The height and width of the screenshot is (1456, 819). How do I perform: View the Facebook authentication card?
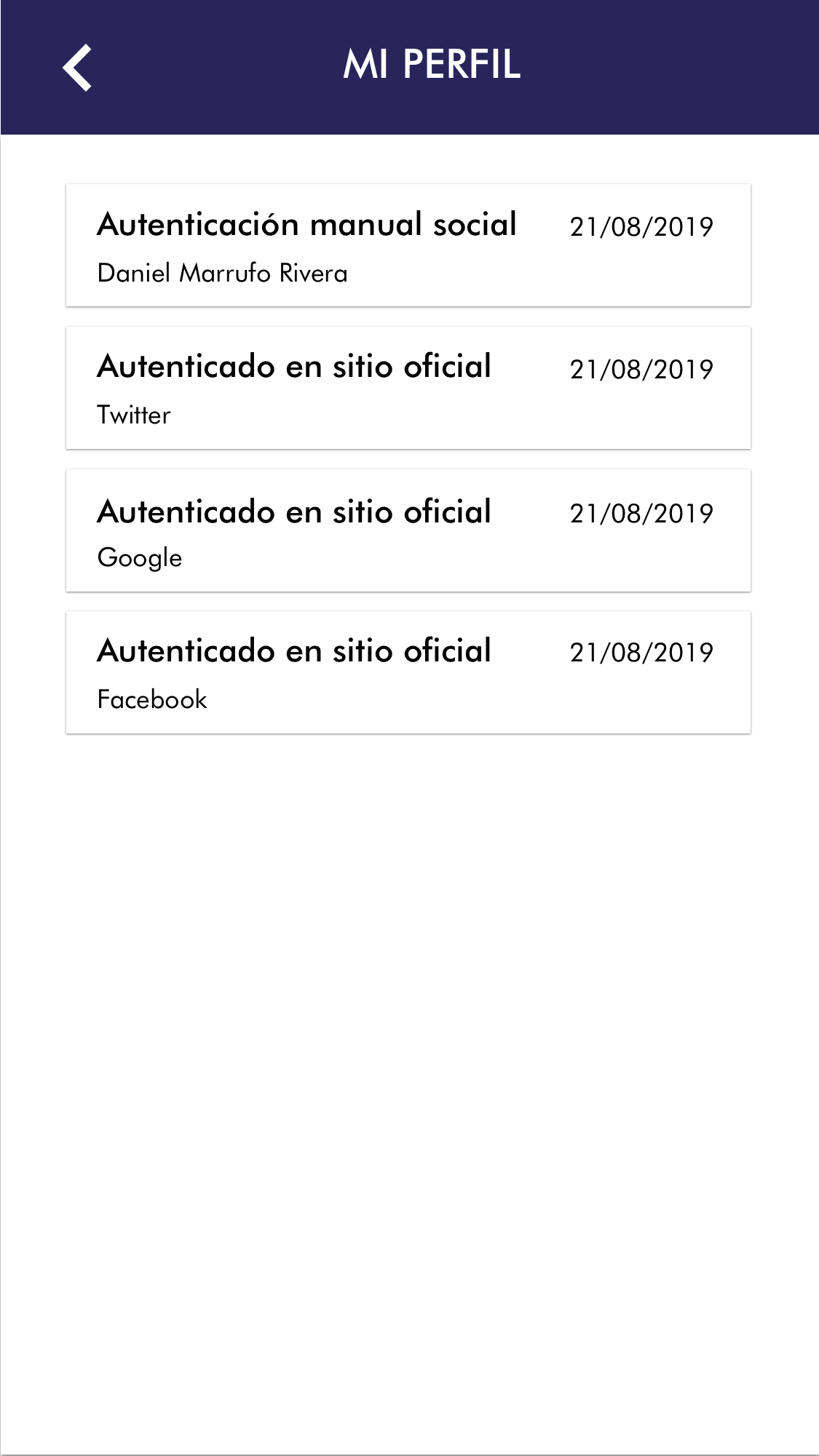408,672
